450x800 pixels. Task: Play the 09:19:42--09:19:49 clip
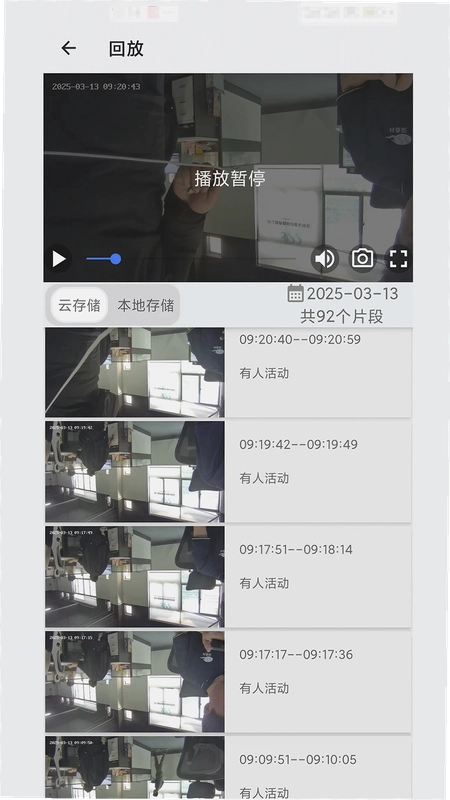228,471
